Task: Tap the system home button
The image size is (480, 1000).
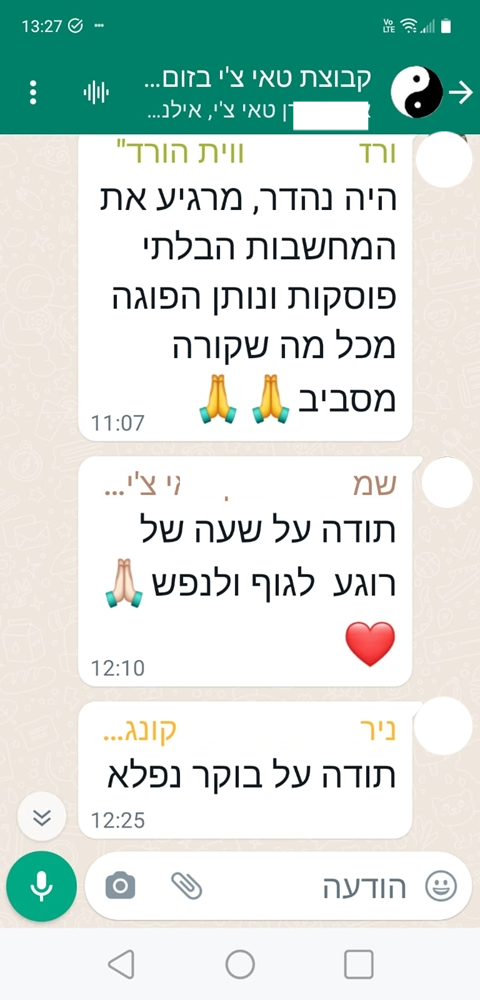Action: click(240, 964)
